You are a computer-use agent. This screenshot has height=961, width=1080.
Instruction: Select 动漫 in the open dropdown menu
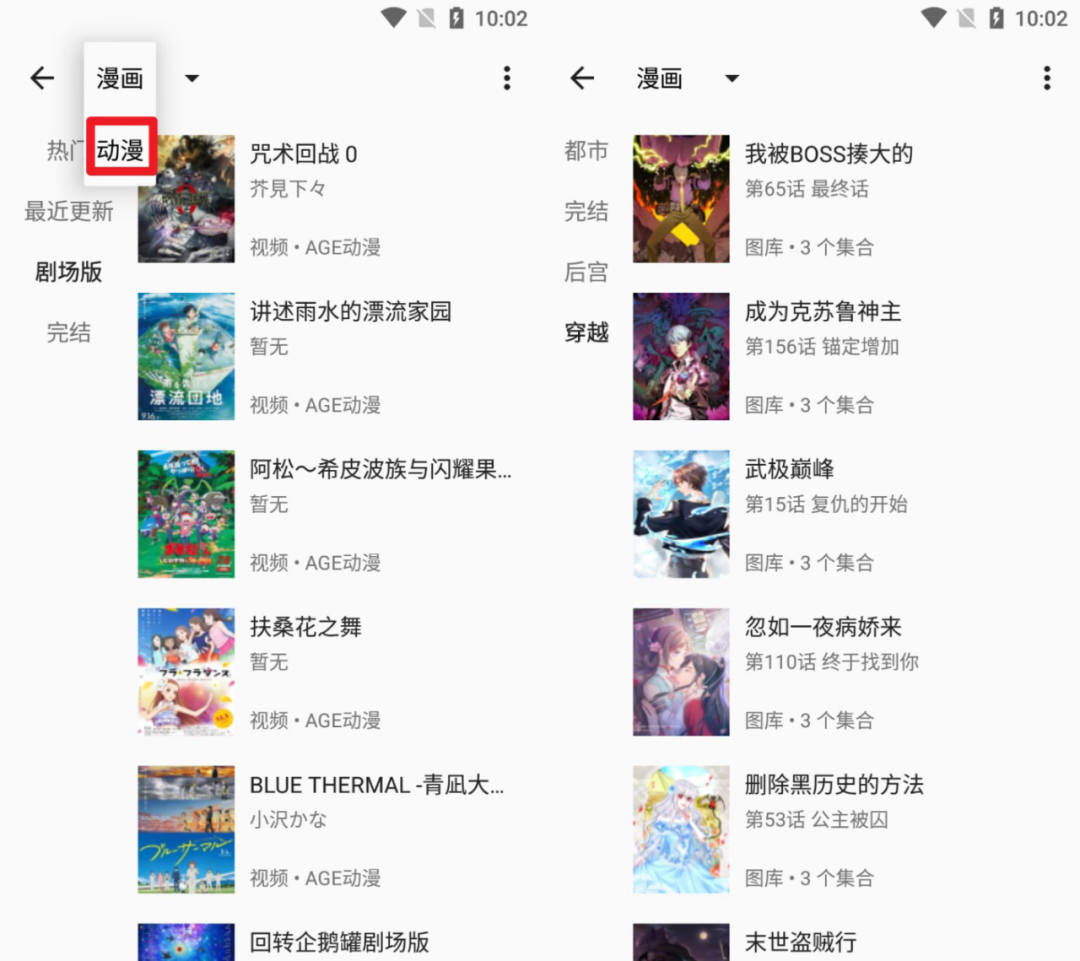click(121, 149)
